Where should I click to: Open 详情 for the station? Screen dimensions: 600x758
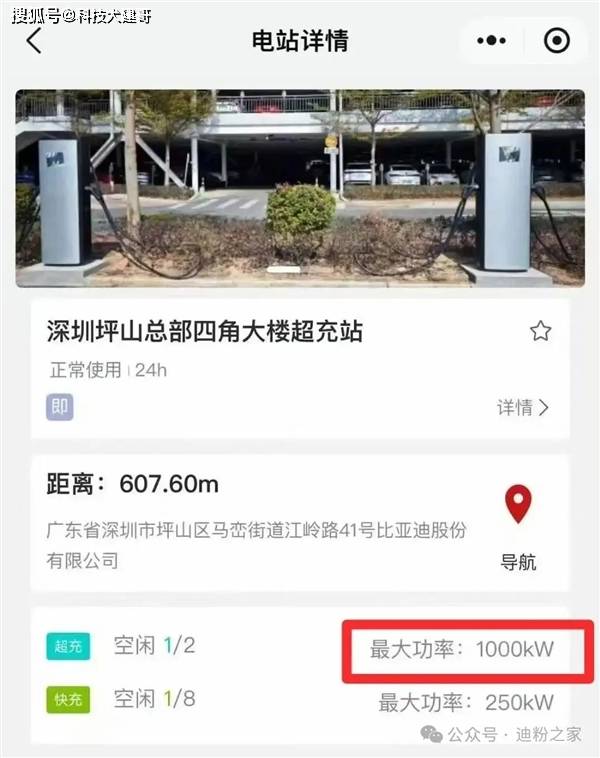[523, 407]
